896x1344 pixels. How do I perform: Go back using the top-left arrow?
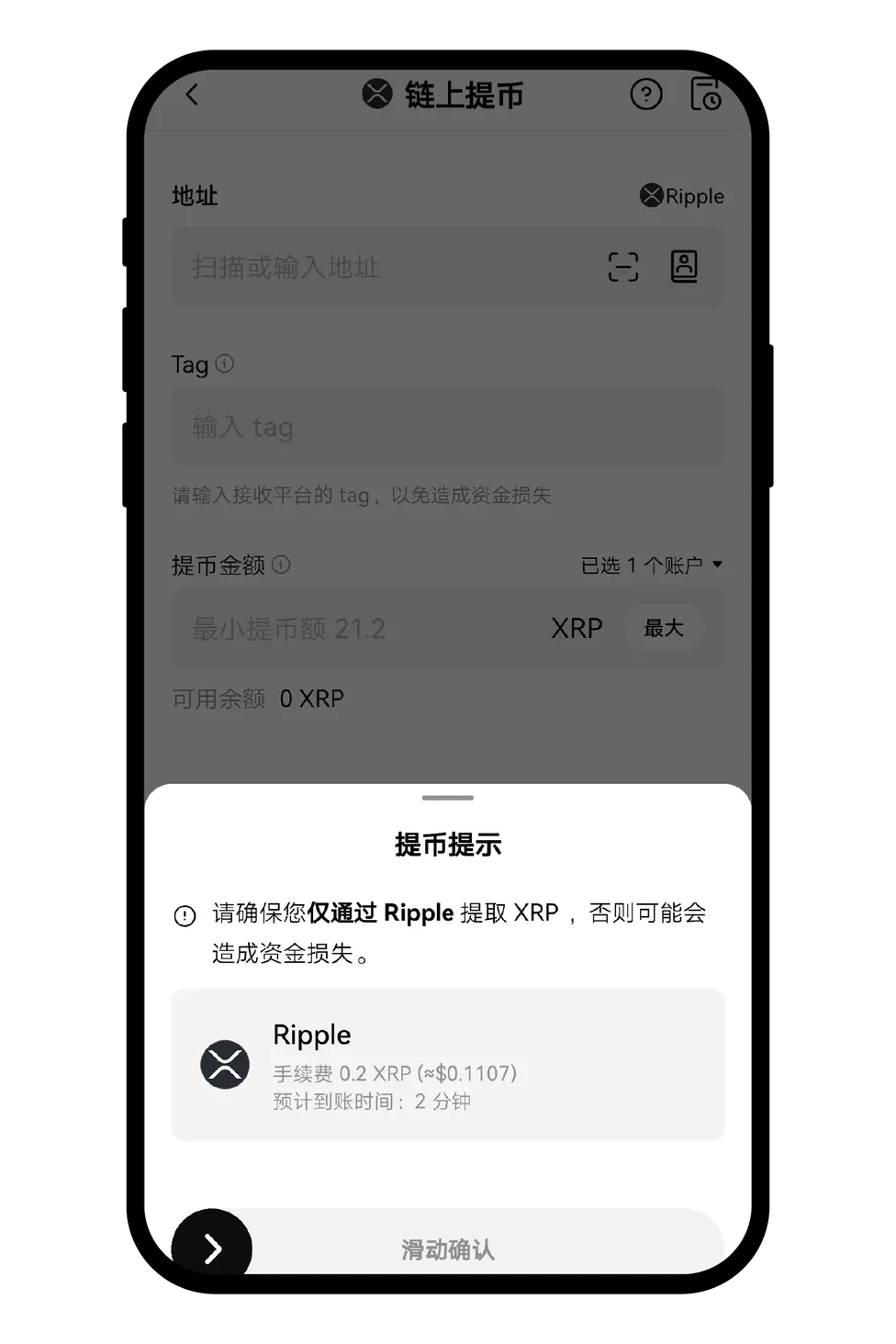[192, 95]
